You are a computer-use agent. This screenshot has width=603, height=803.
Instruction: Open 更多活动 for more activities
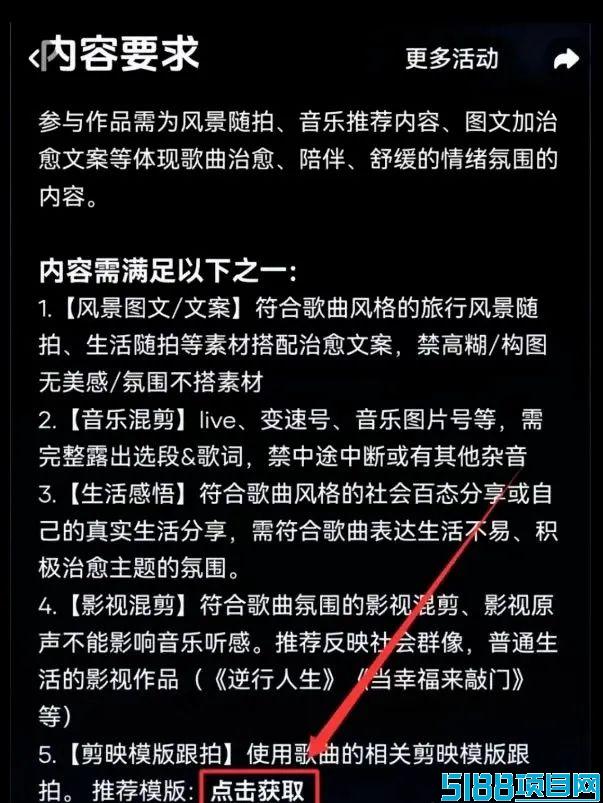[451, 58]
